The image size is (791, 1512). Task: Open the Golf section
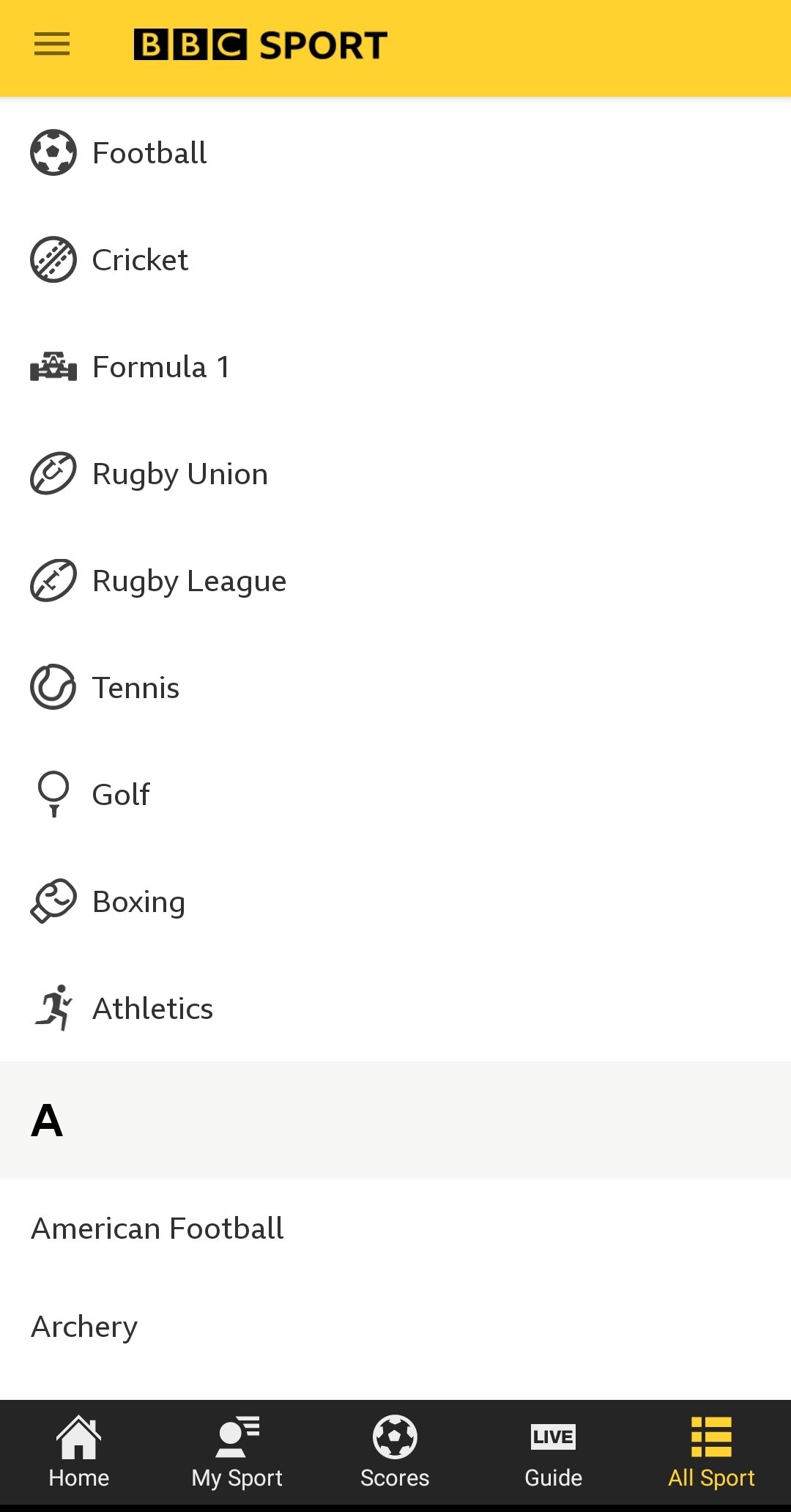(x=395, y=794)
